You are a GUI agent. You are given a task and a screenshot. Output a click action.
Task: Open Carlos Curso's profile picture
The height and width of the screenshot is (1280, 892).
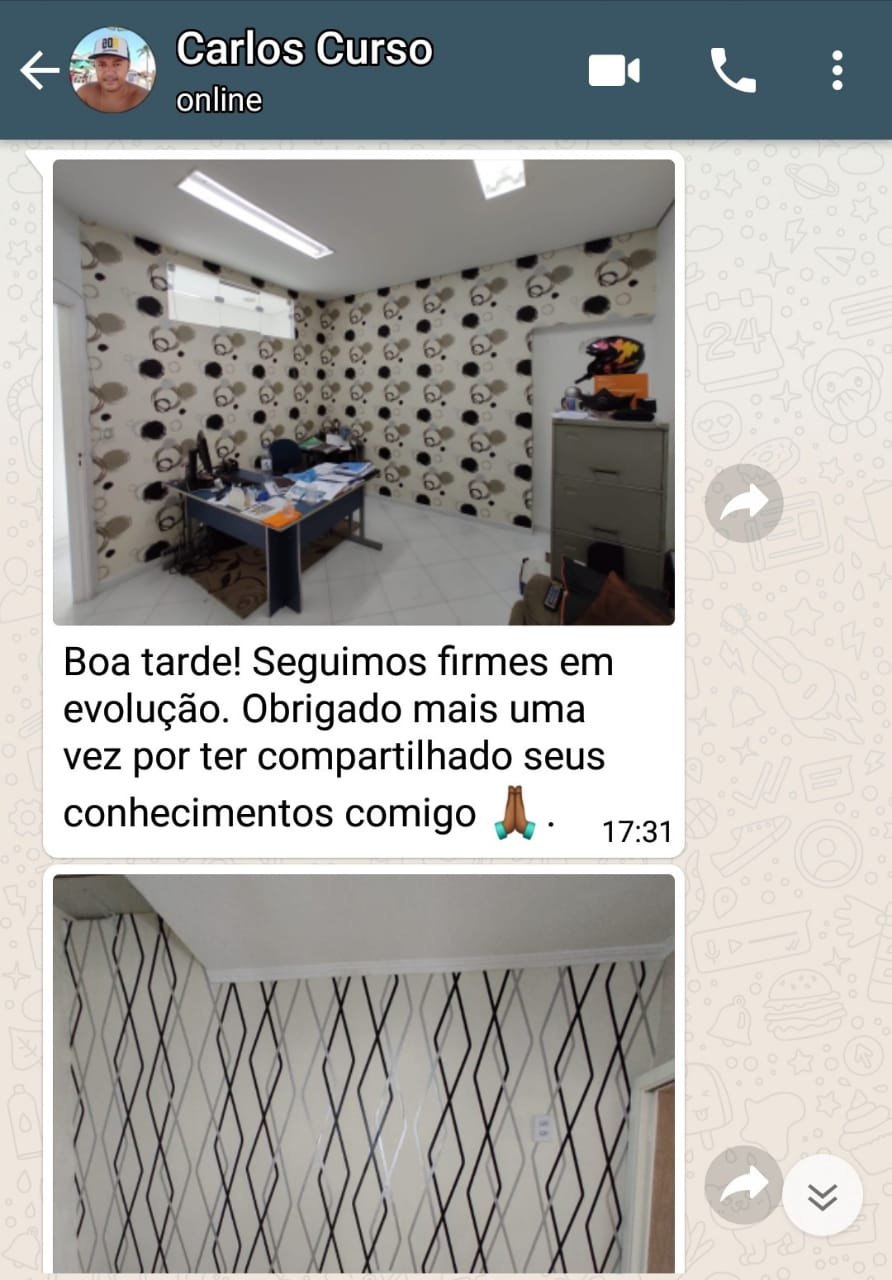[x=112, y=70]
